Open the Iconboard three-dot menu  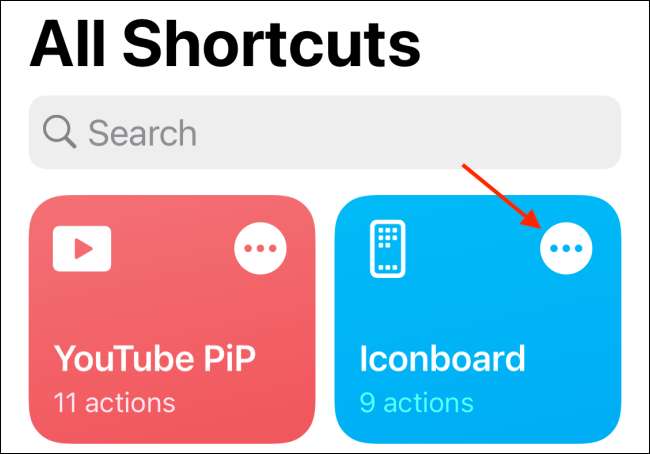click(566, 248)
